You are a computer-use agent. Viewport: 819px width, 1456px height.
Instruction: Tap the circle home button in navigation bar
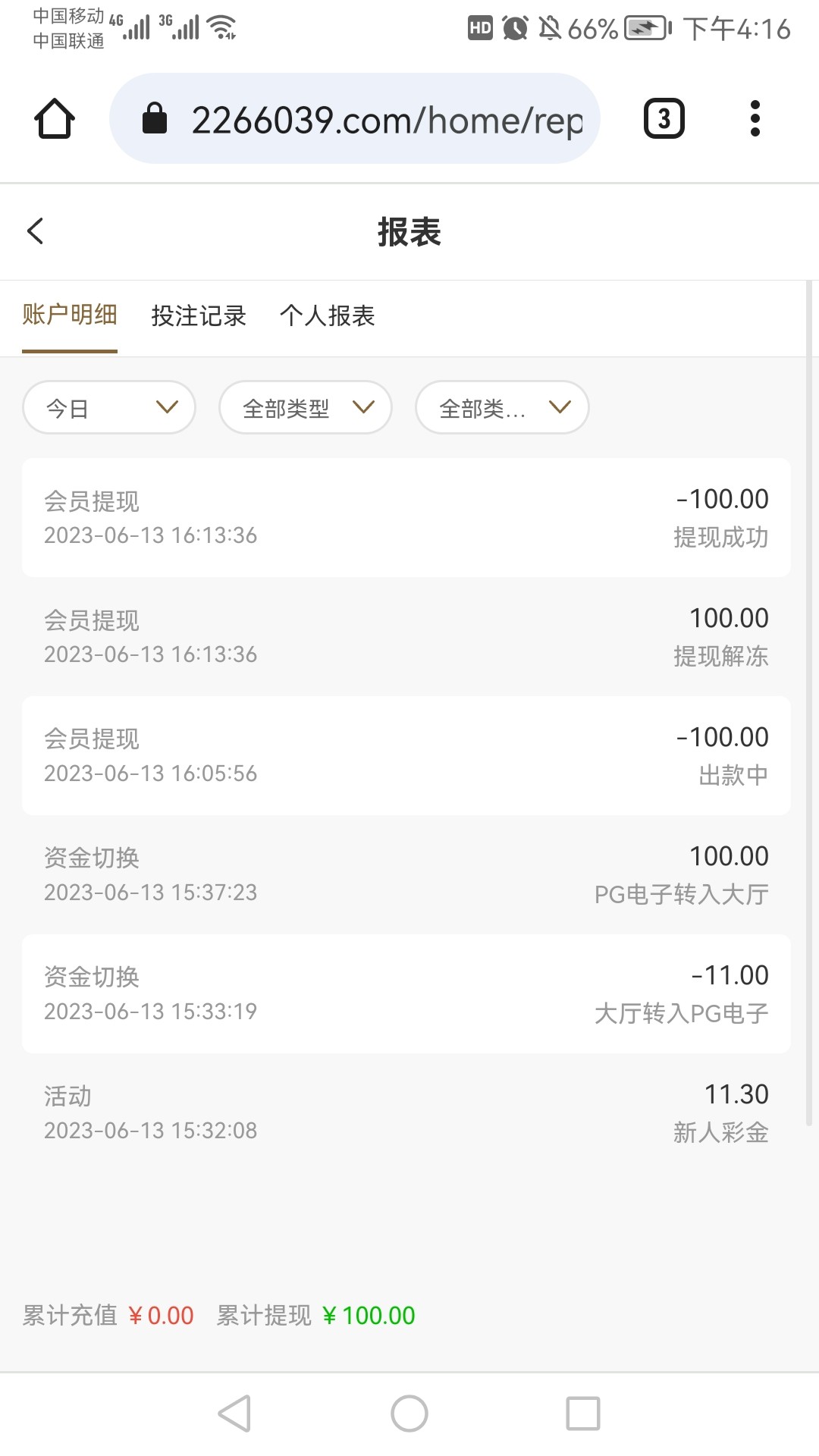point(409,1413)
